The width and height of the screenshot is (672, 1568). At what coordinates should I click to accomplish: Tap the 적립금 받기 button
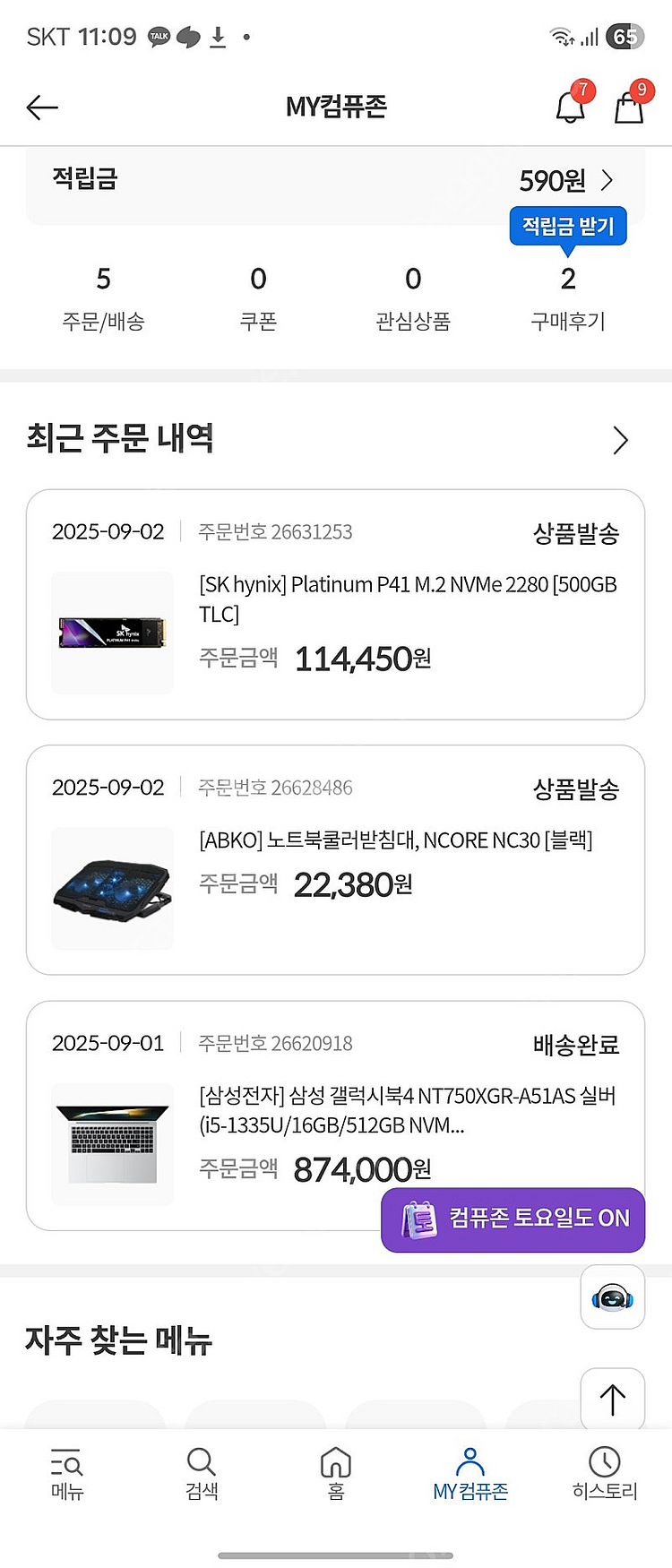pos(568,227)
